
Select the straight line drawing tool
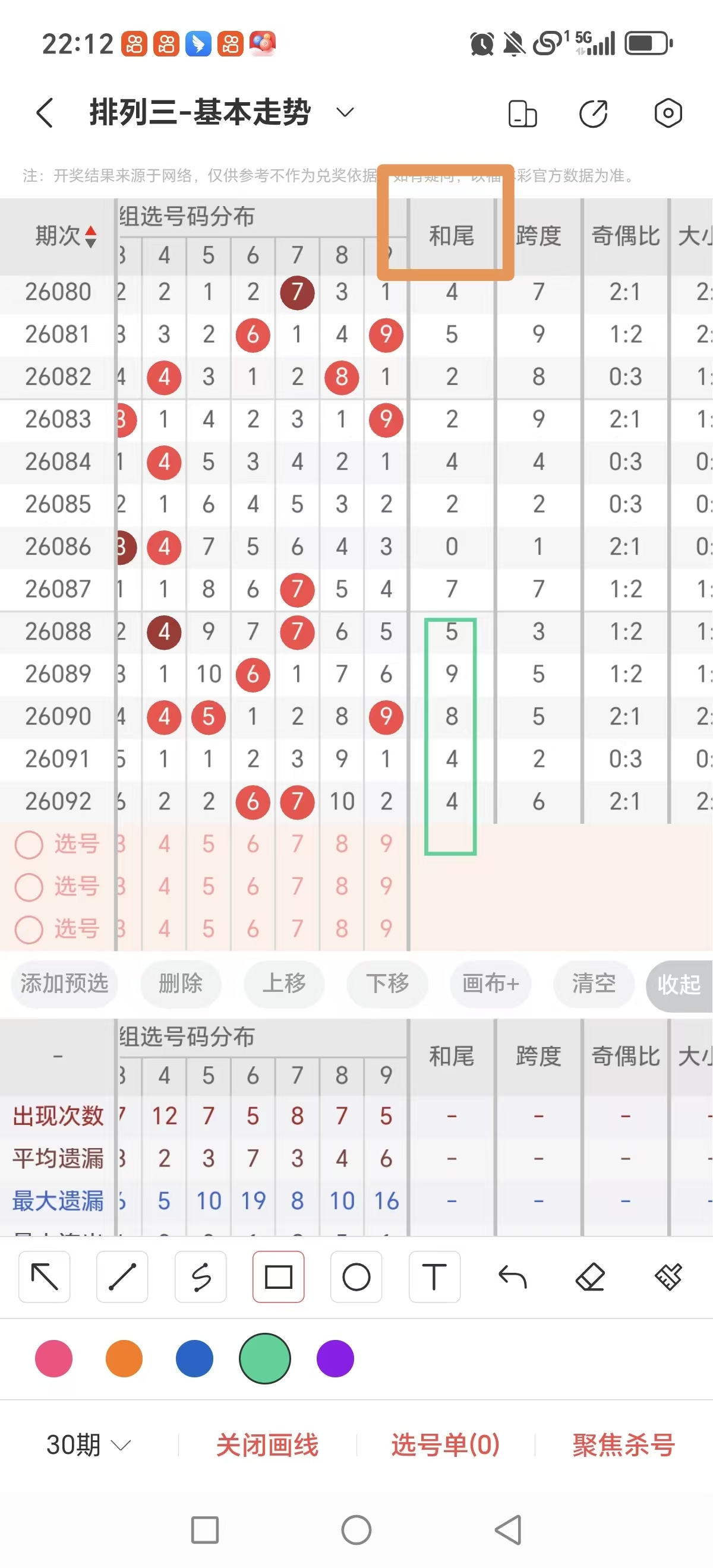tap(122, 1277)
